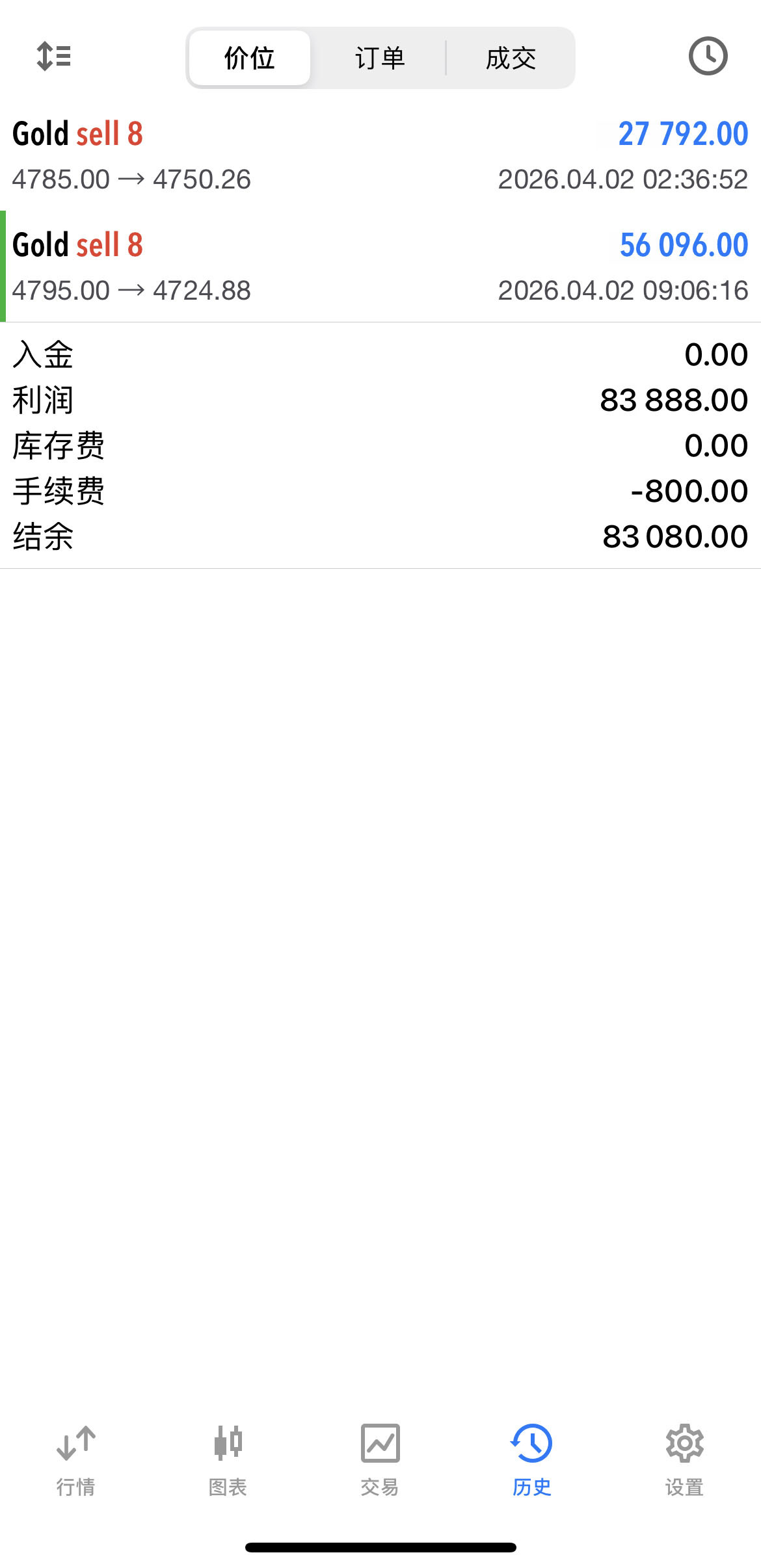Select the 结余 balance row
This screenshot has width=761, height=1568.
point(380,537)
